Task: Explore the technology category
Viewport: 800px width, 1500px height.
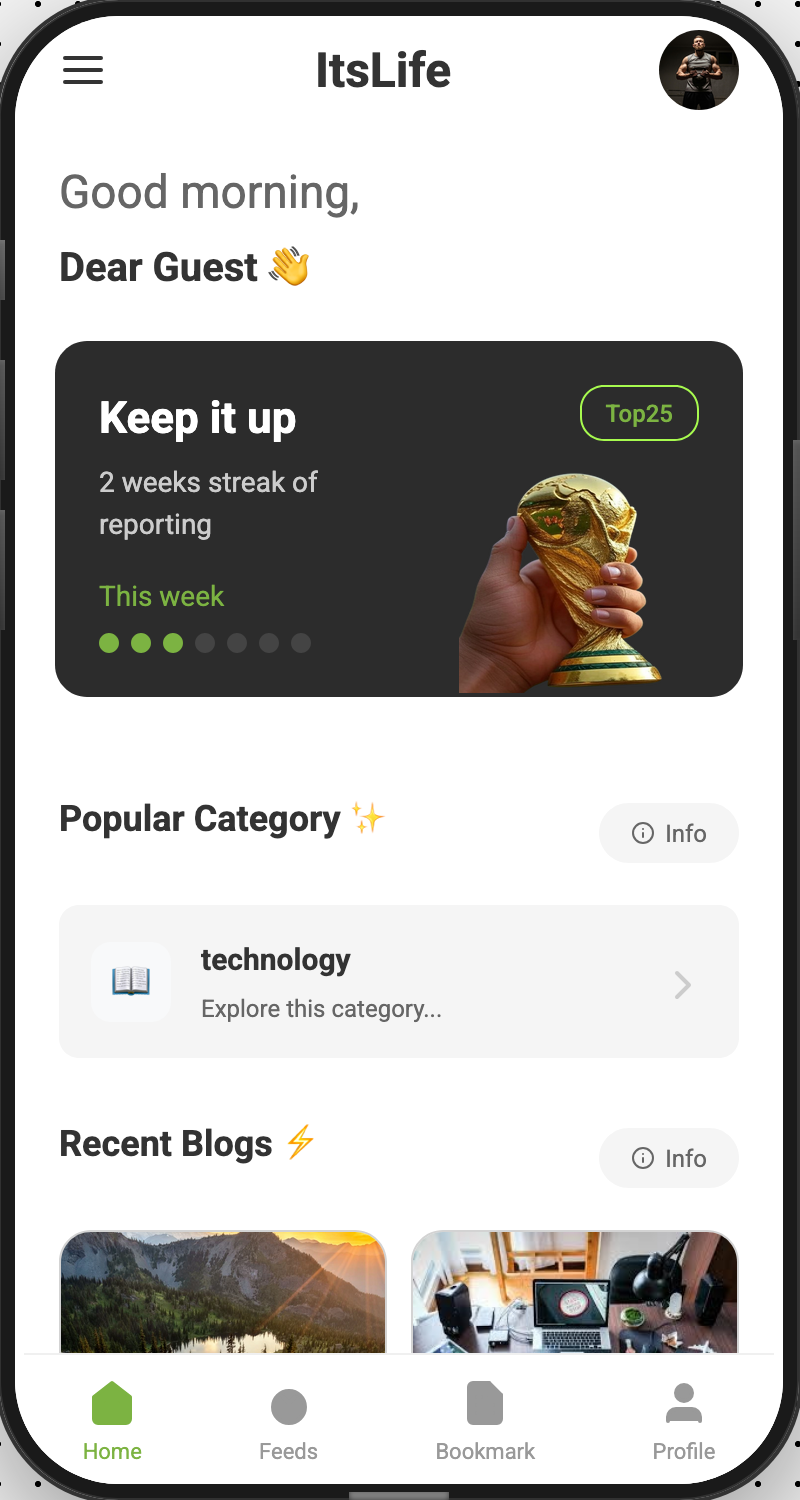Action: pos(399,982)
